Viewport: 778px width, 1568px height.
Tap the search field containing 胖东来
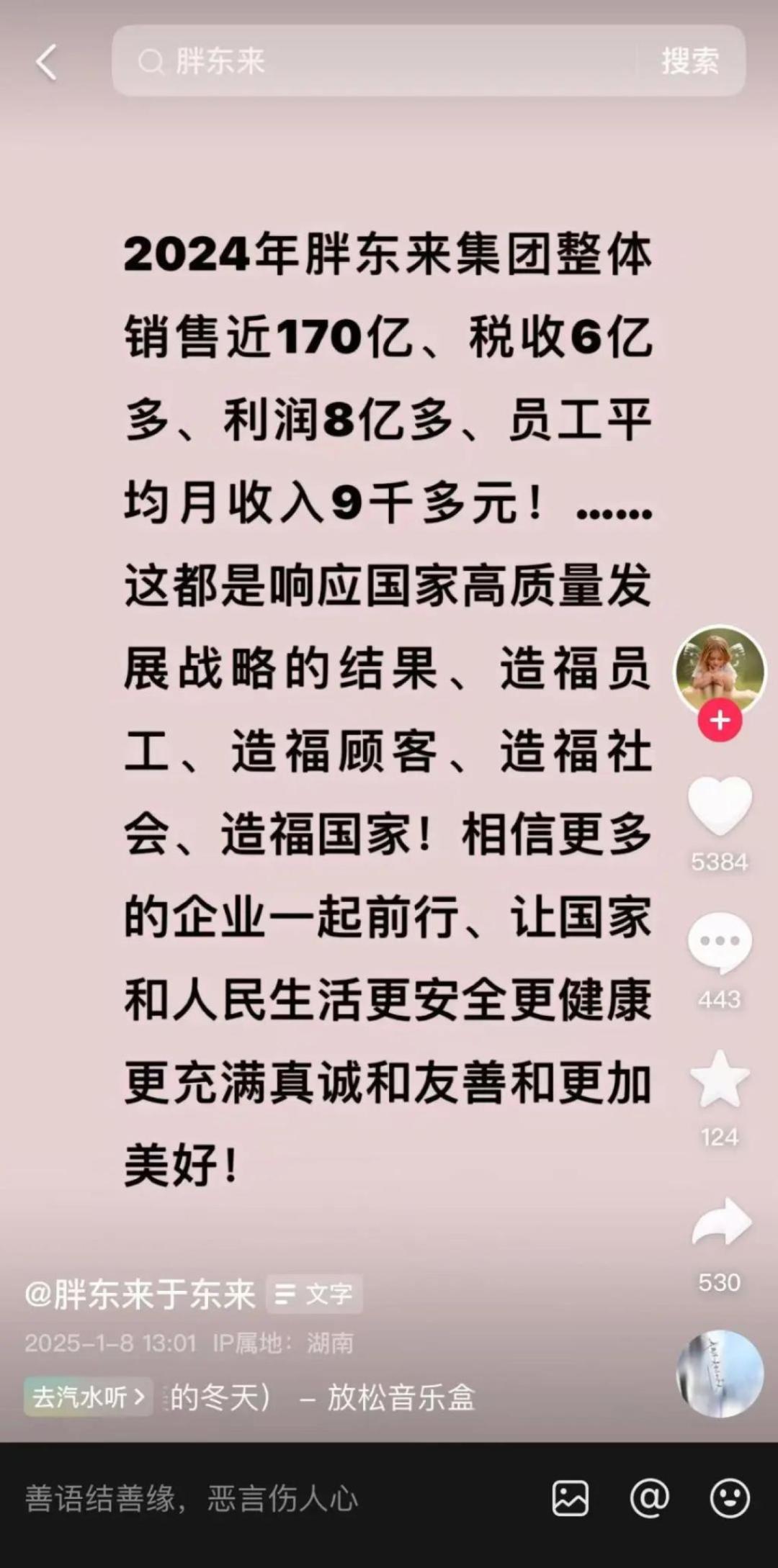pos(375,62)
